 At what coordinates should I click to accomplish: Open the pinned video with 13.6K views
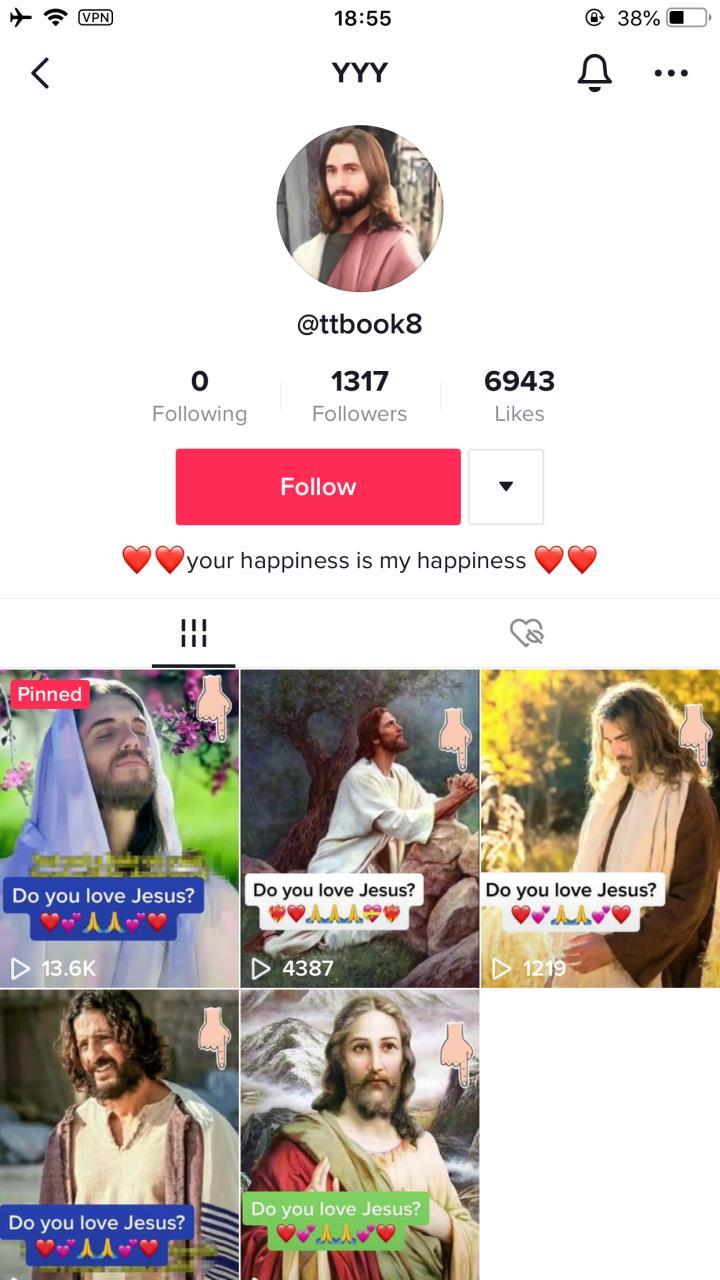coord(119,828)
